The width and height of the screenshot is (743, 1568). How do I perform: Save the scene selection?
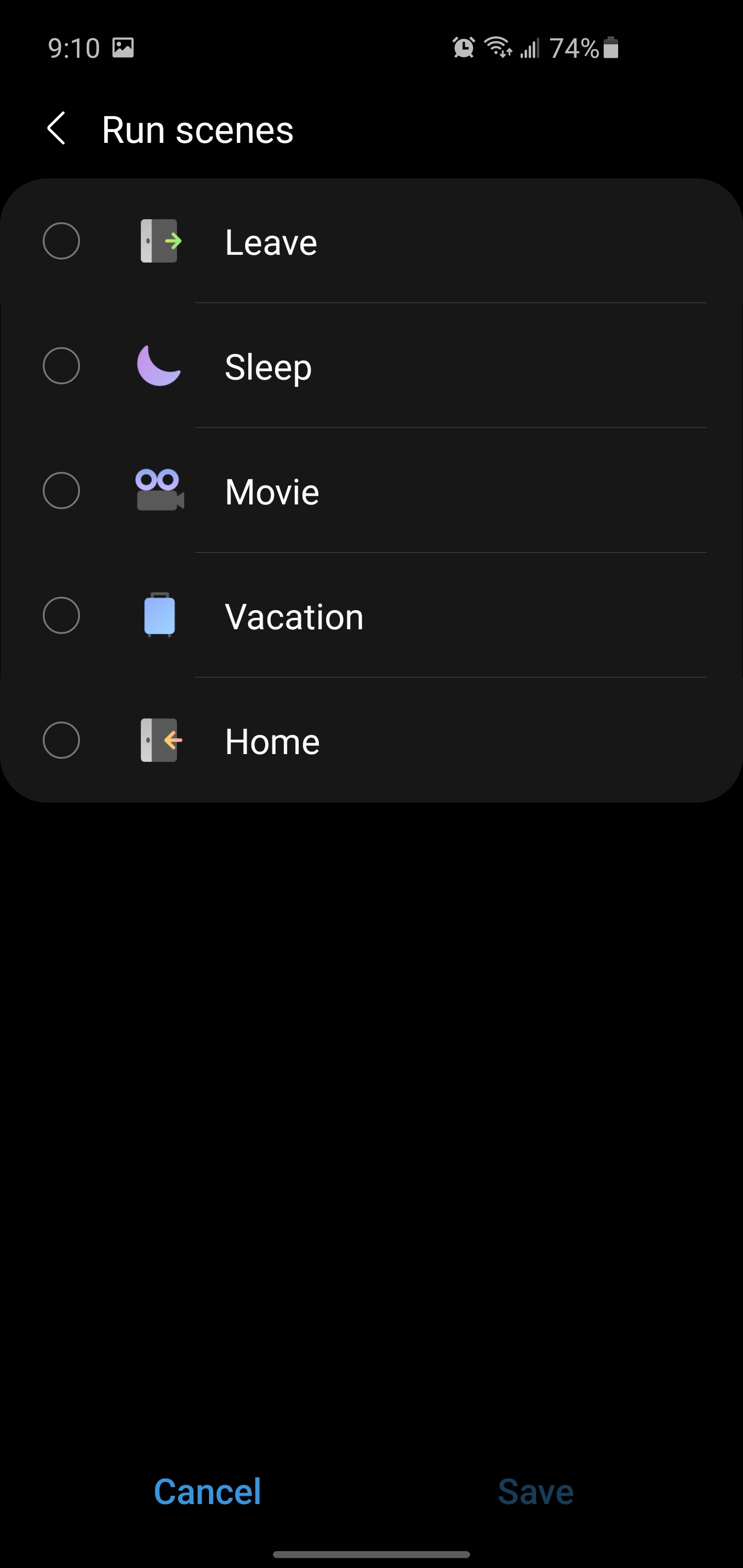[x=536, y=1491]
